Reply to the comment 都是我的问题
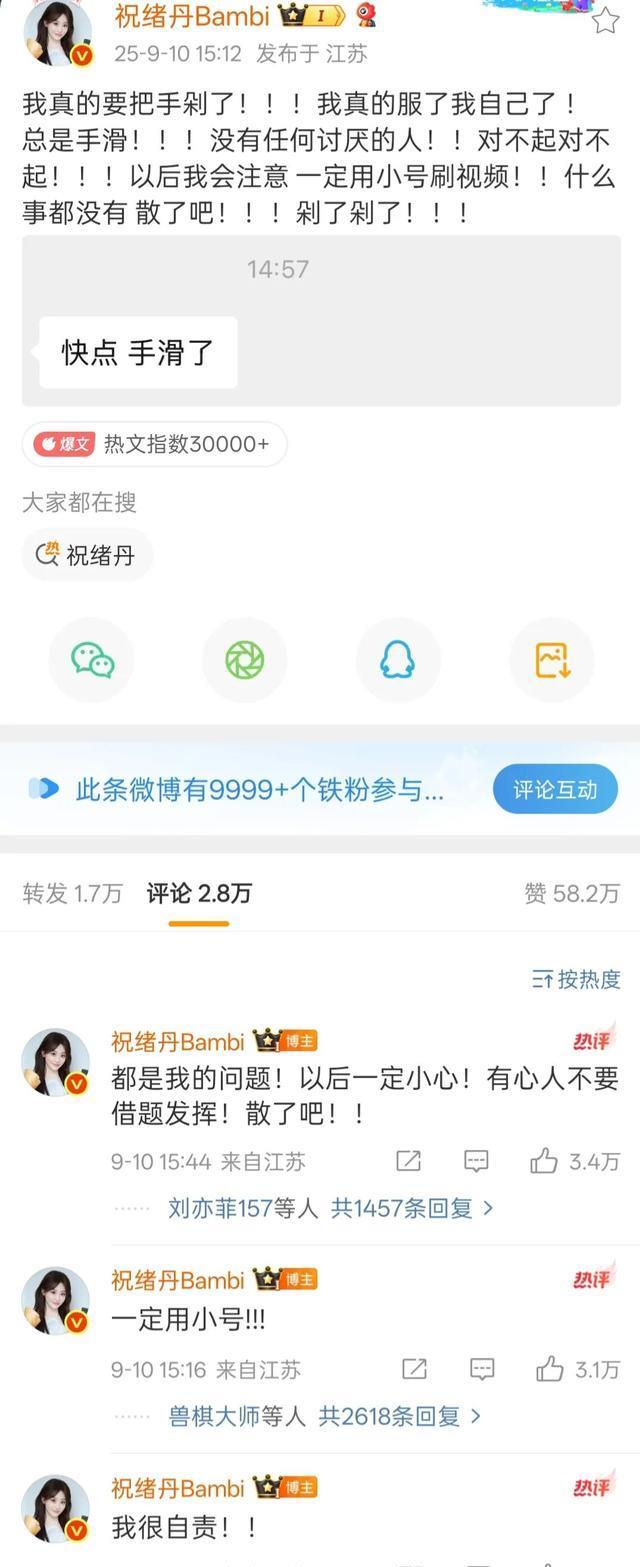Screen dimensions: 640x1567 pos(476,1161)
